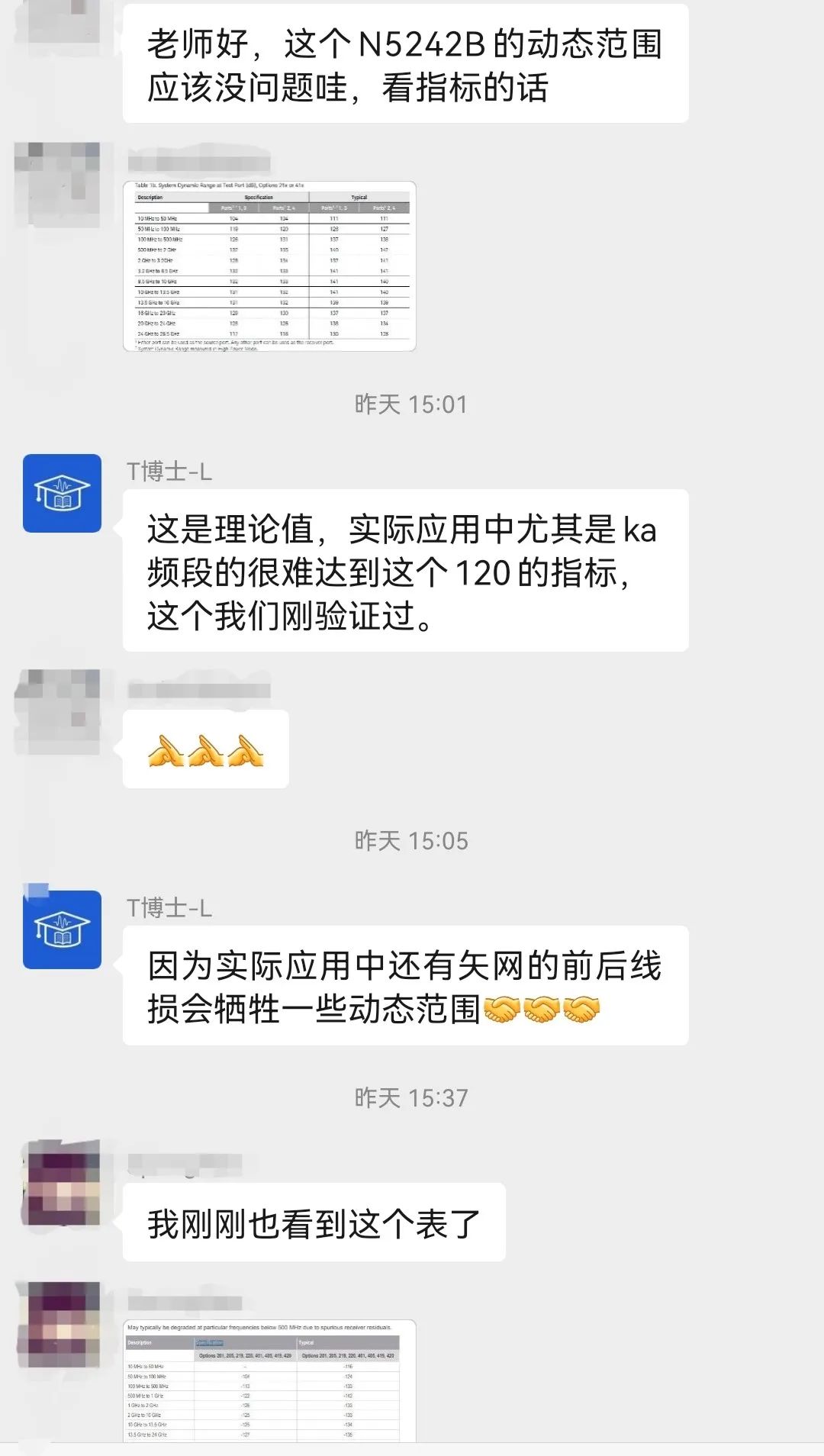The width and height of the screenshot is (824, 1456).
Task: Open the System Dynamic Range table image
Action: (269, 266)
